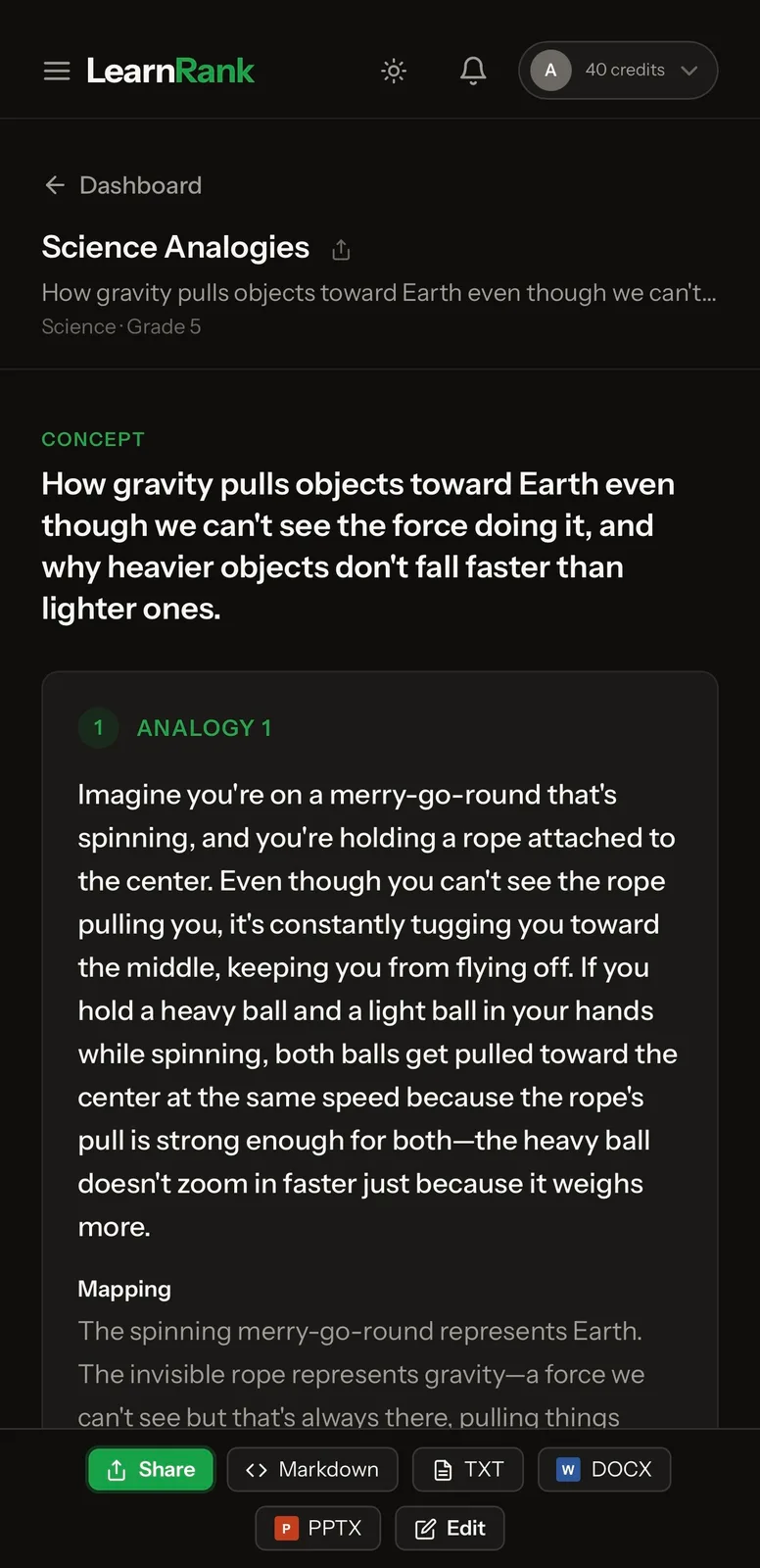The image size is (760, 1568).
Task: Export as TXT file
Action: click(x=468, y=1469)
